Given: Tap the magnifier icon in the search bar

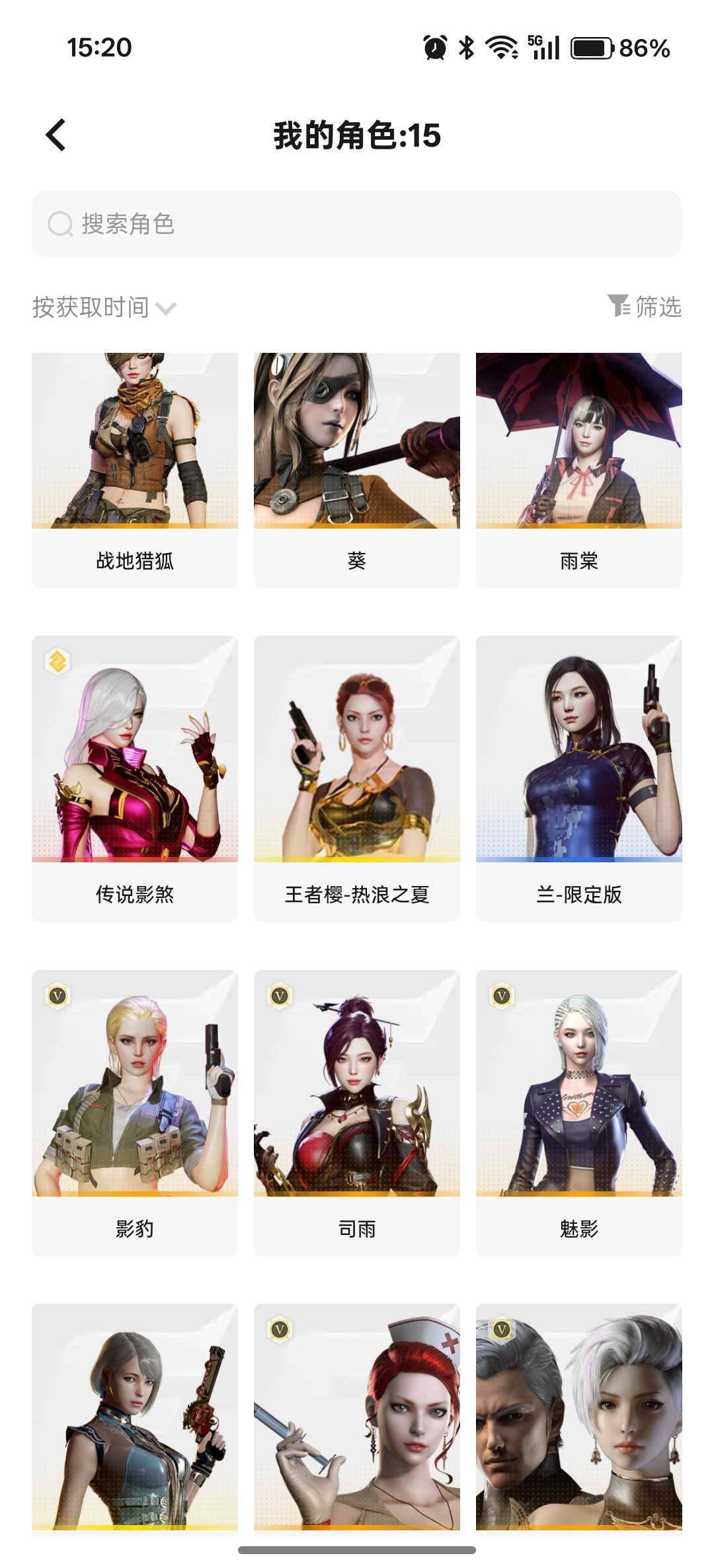Looking at the screenshot, I should tap(60, 223).
